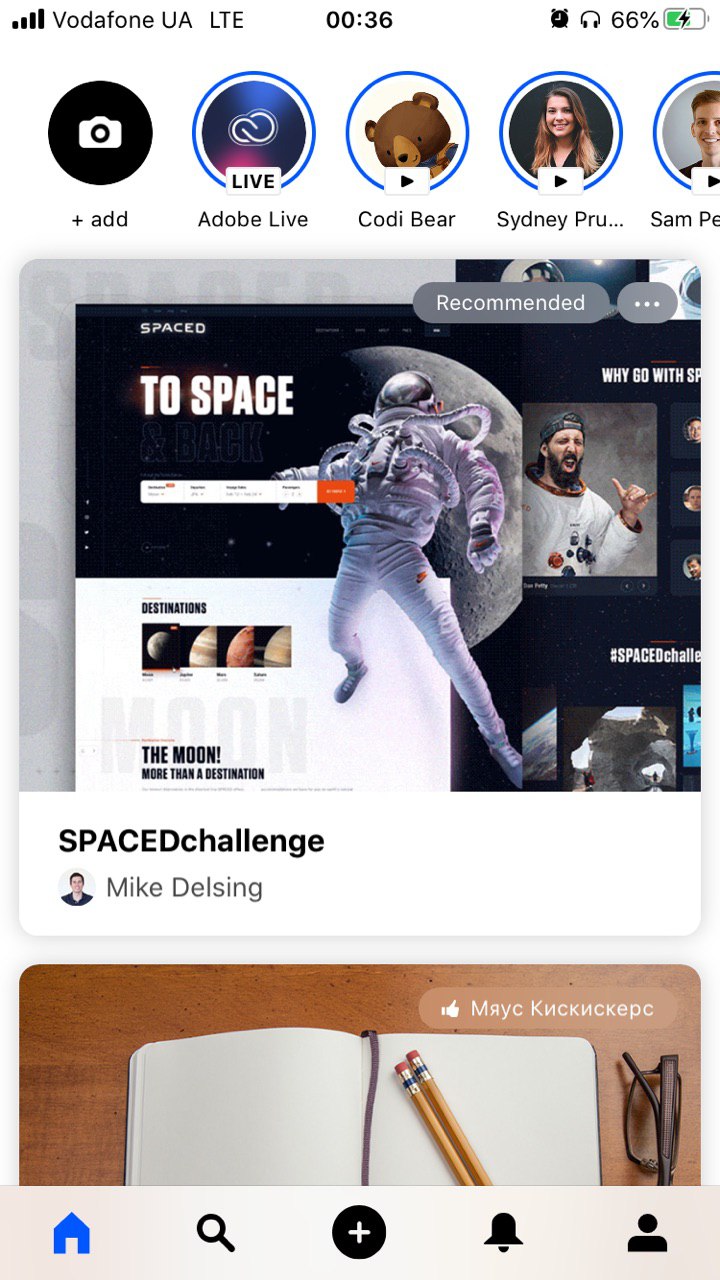Open the notifications bell tab
Image resolution: width=720 pixels, height=1280 pixels.
click(x=503, y=1233)
